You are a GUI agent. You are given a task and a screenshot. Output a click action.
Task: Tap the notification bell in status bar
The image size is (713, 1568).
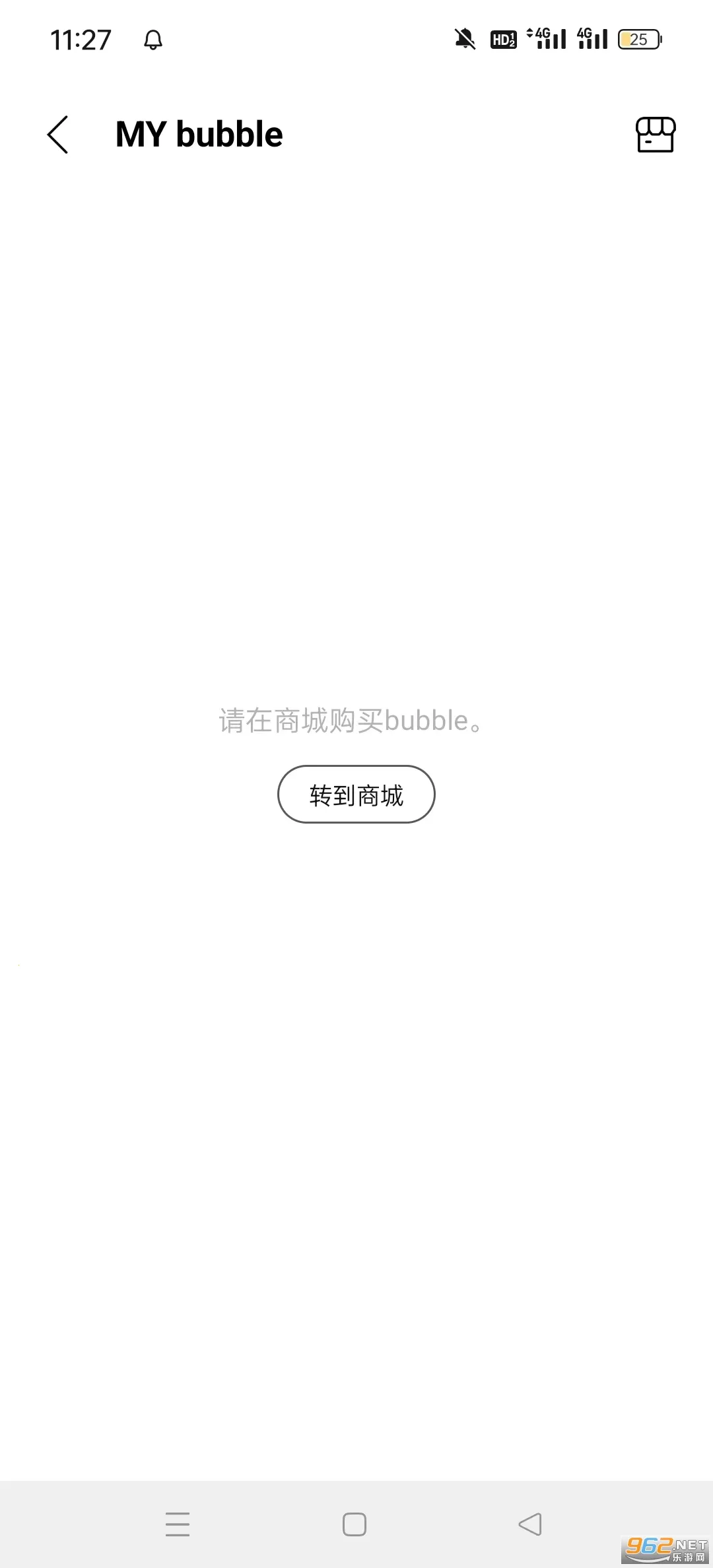tap(153, 40)
